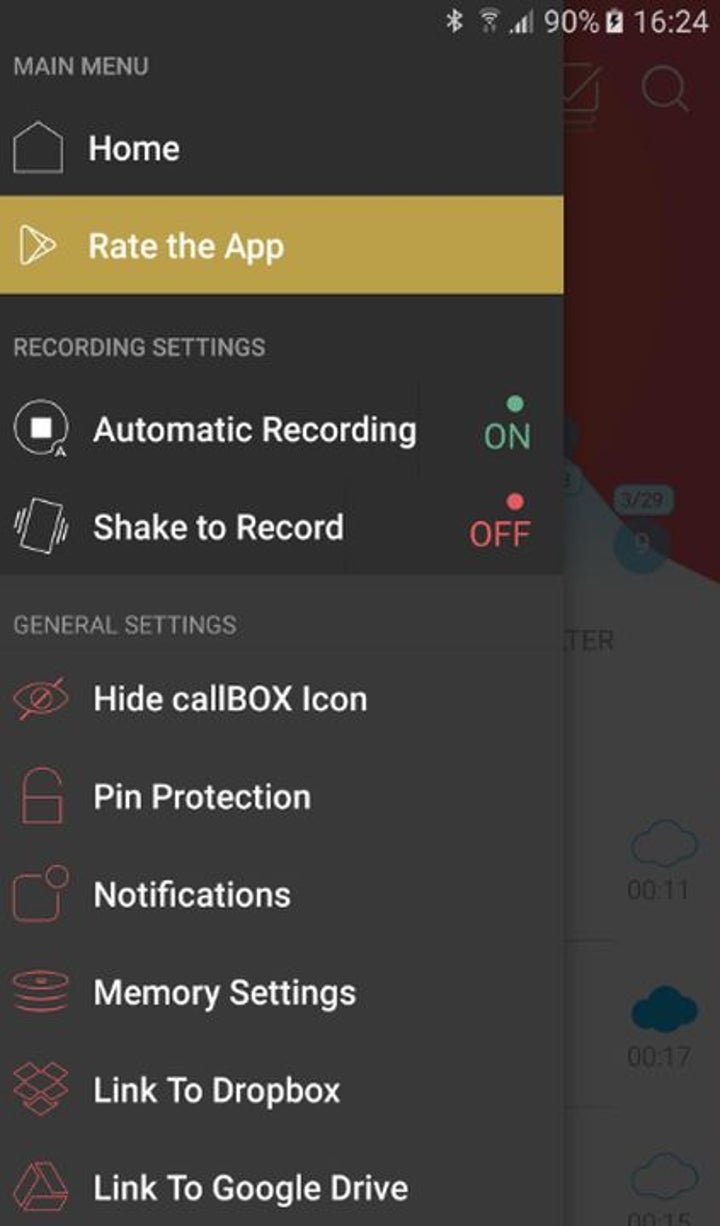Go to Home in main menu
Screen dimensions: 720x1226
coord(134,148)
